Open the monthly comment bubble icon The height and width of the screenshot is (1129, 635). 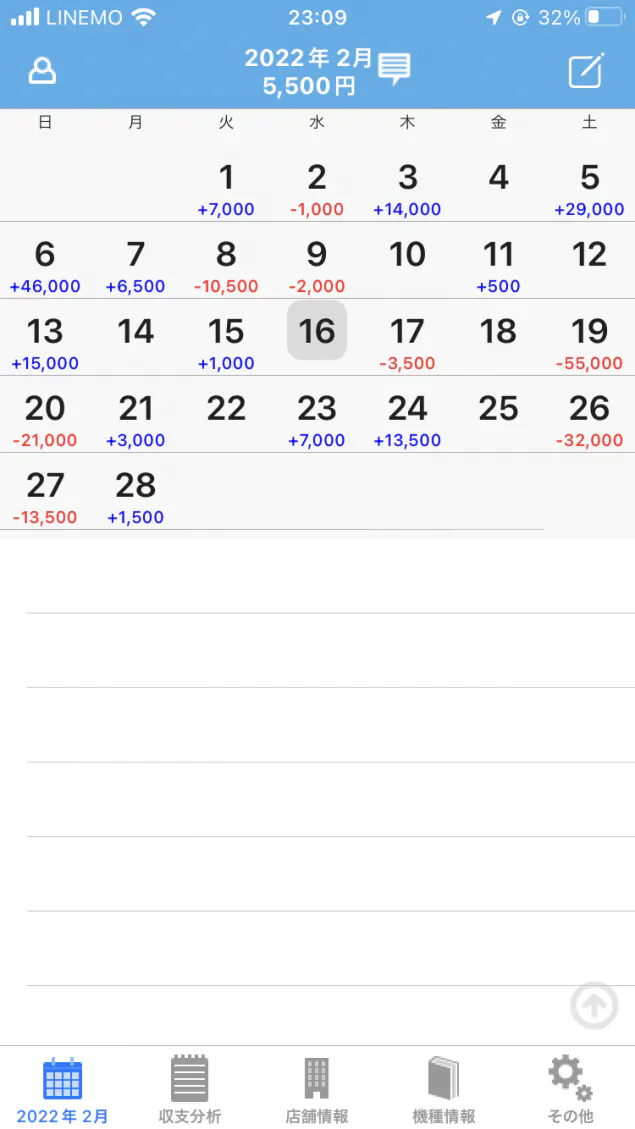pyautogui.click(x=395, y=69)
